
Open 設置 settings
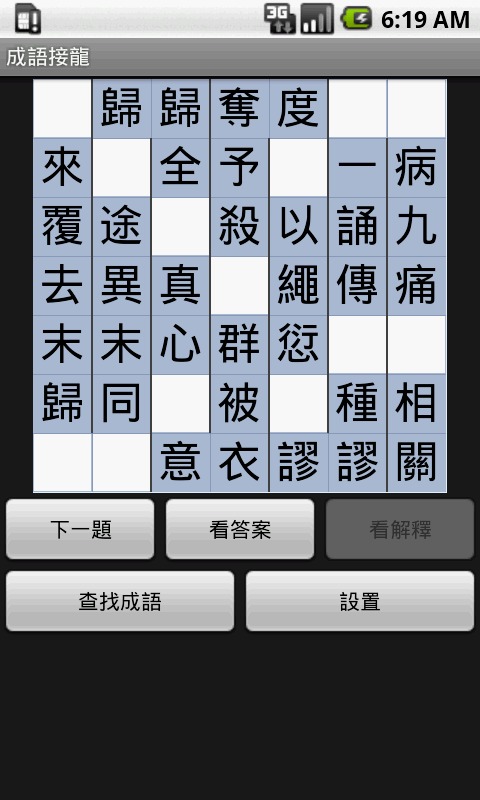pyautogui.click(x=360, y=601)
